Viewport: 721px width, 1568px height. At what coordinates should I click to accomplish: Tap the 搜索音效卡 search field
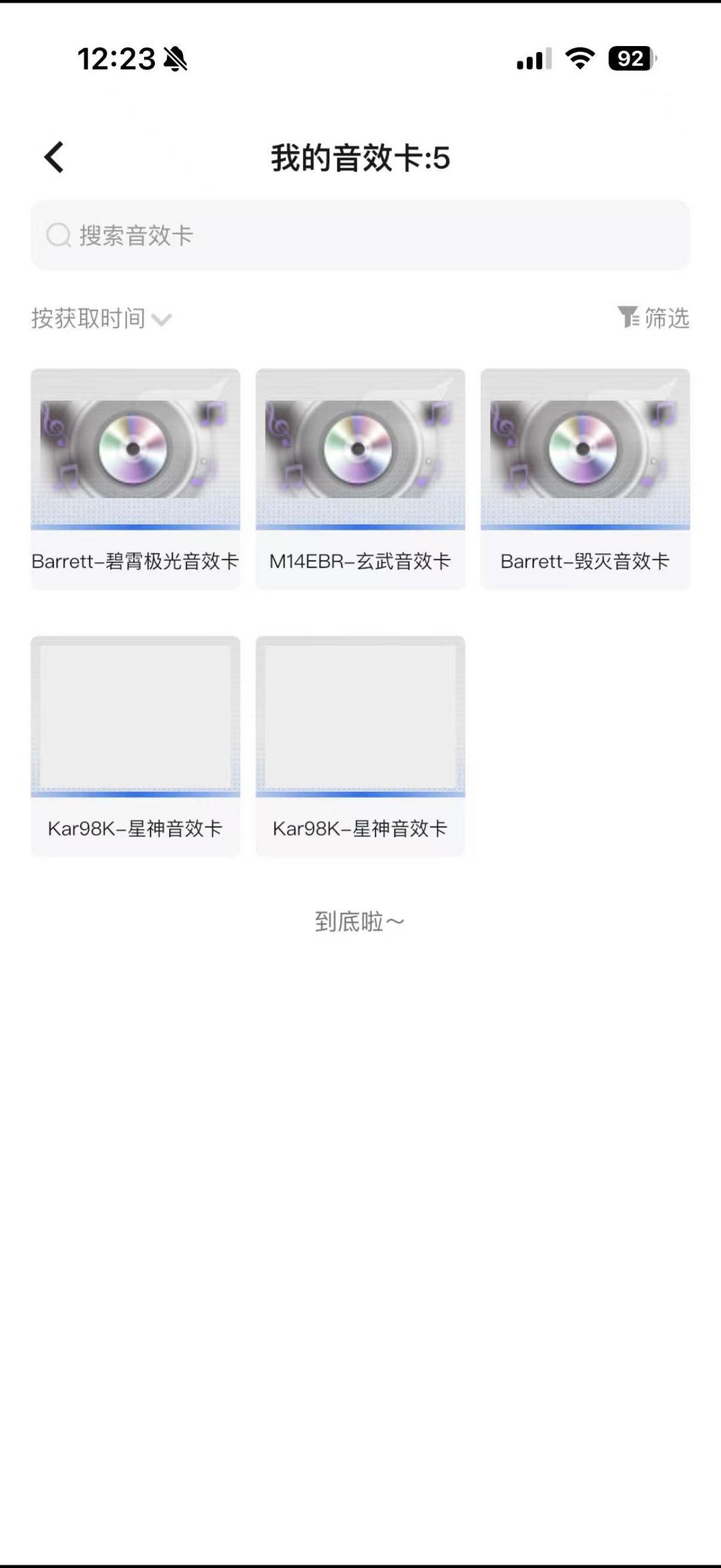(x=360, y=235)
